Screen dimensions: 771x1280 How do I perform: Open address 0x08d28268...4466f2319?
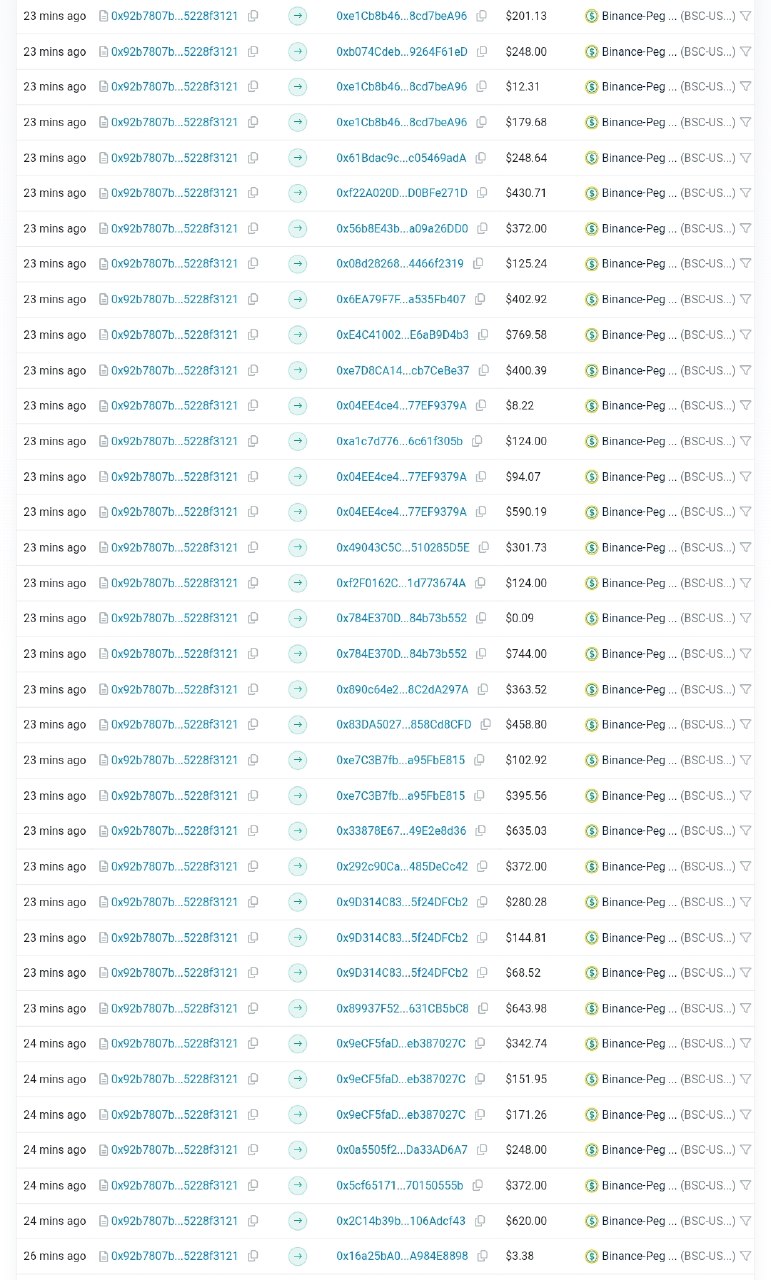[399, 264]
